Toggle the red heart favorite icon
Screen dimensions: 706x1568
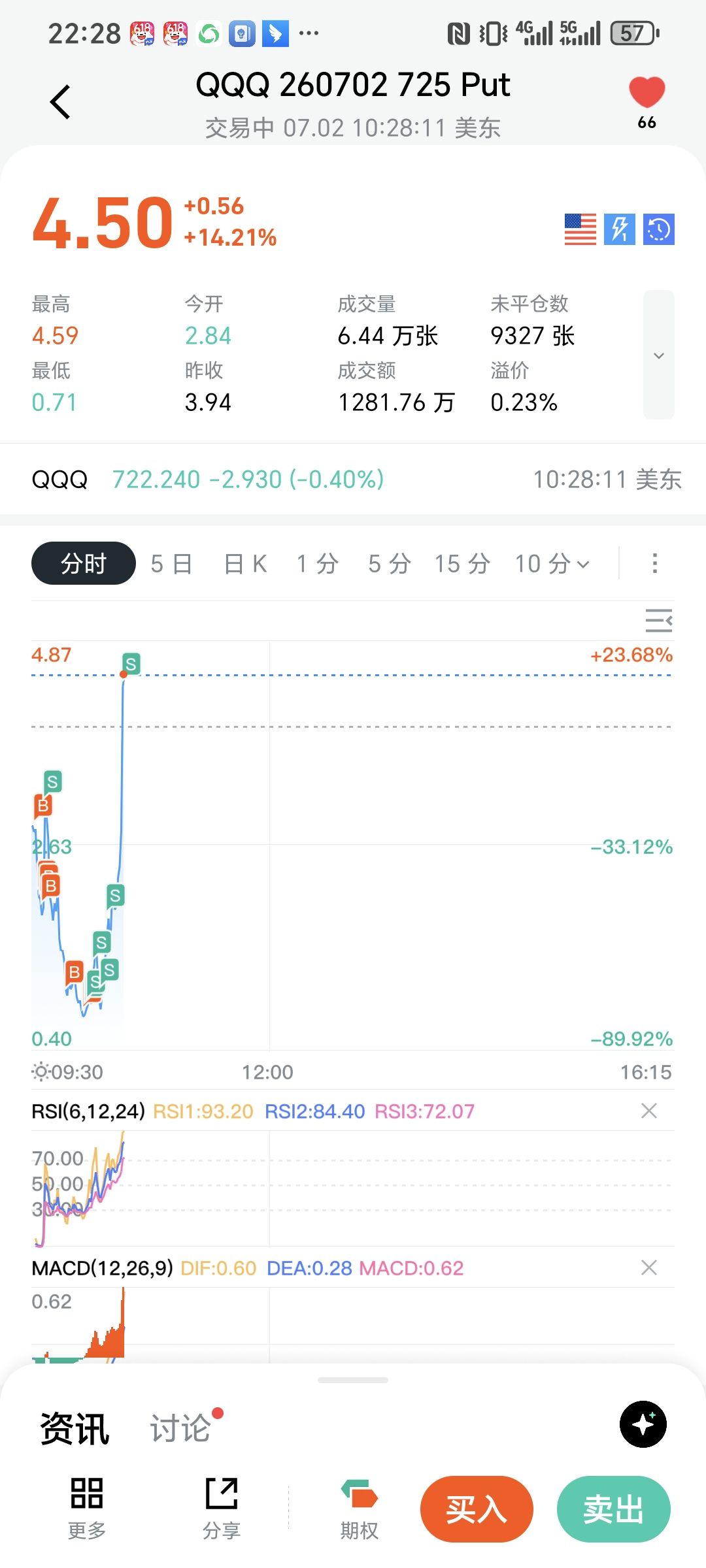[x=647, y=92]
